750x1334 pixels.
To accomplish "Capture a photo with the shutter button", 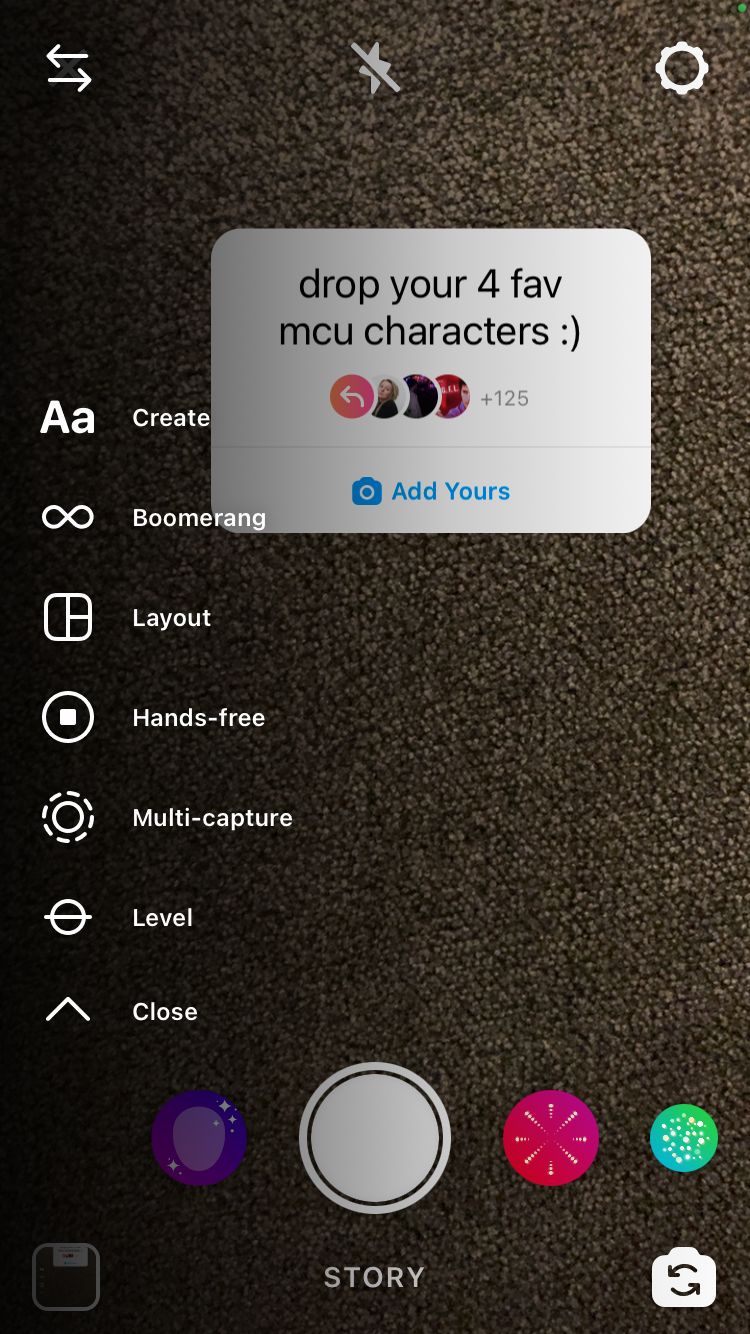I will [375, 1138].
